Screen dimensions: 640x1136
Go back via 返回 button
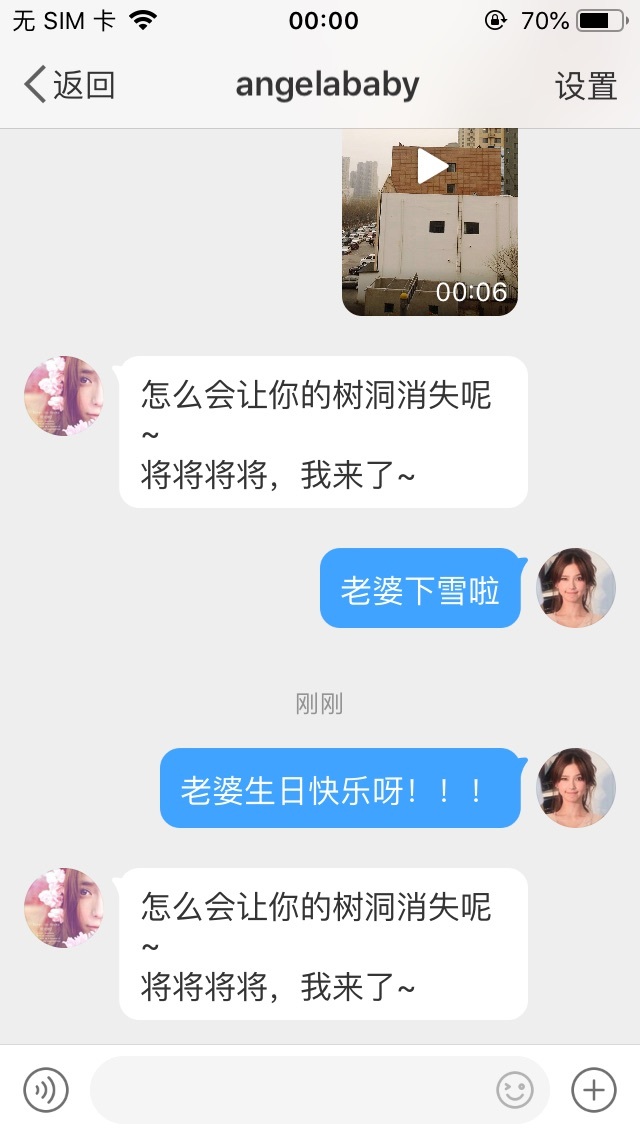[x=70, y=85]
